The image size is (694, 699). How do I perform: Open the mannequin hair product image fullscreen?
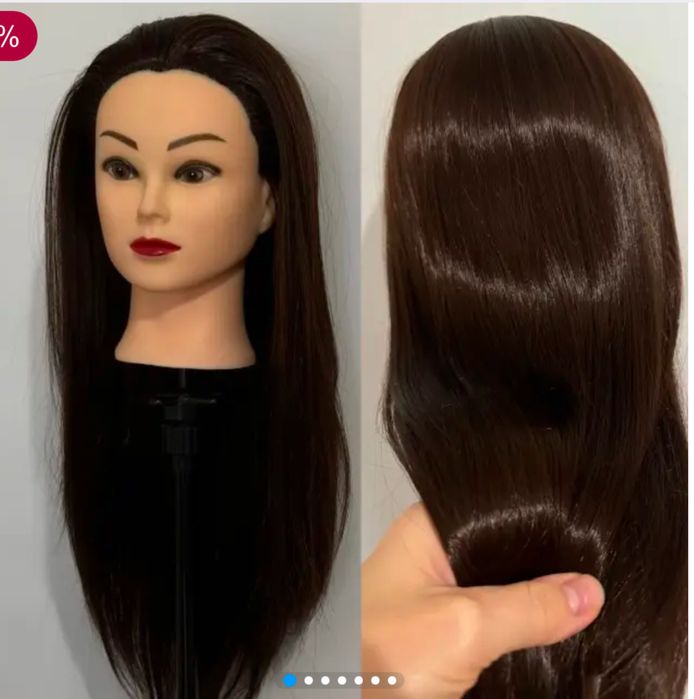(347, 340)
